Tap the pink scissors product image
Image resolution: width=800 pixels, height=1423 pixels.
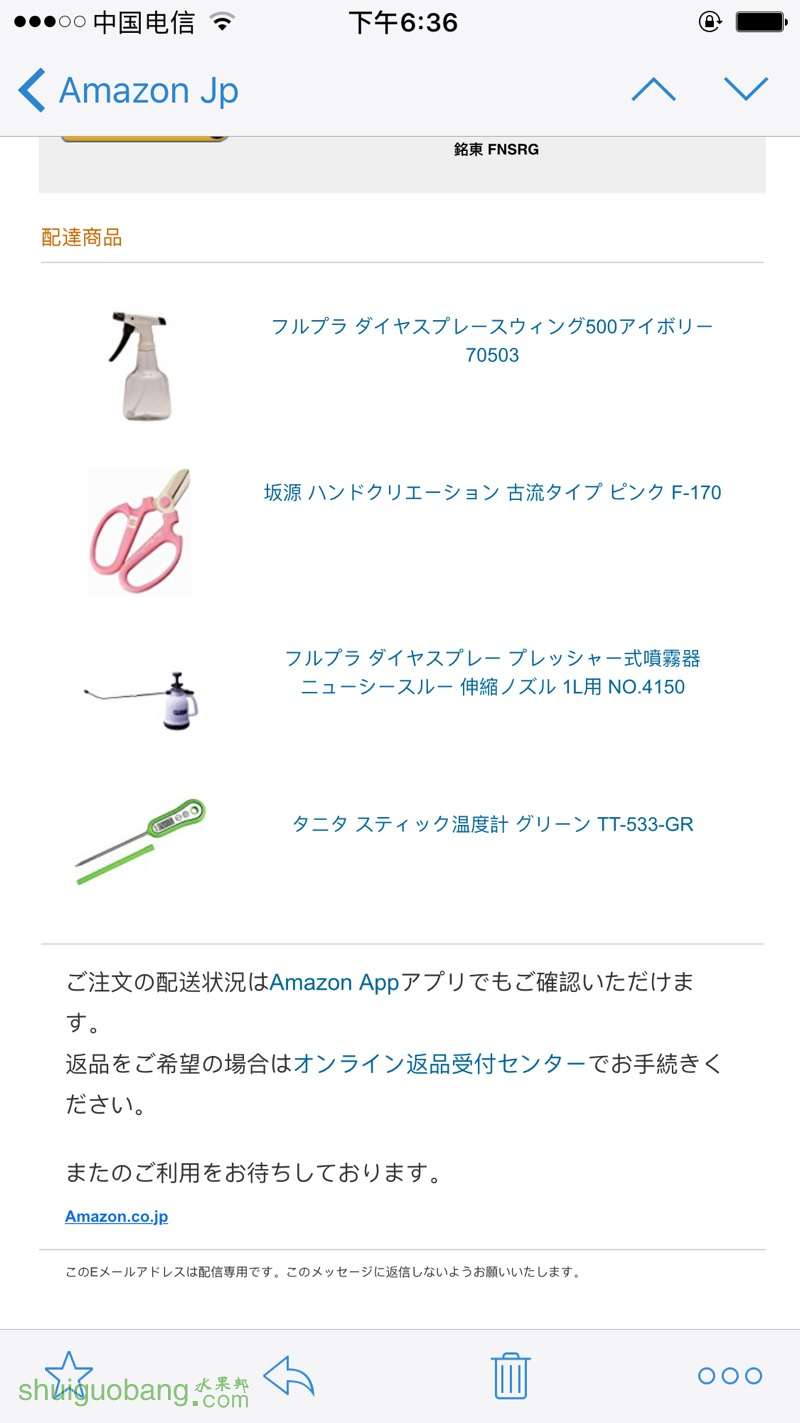tap(139, 530)
